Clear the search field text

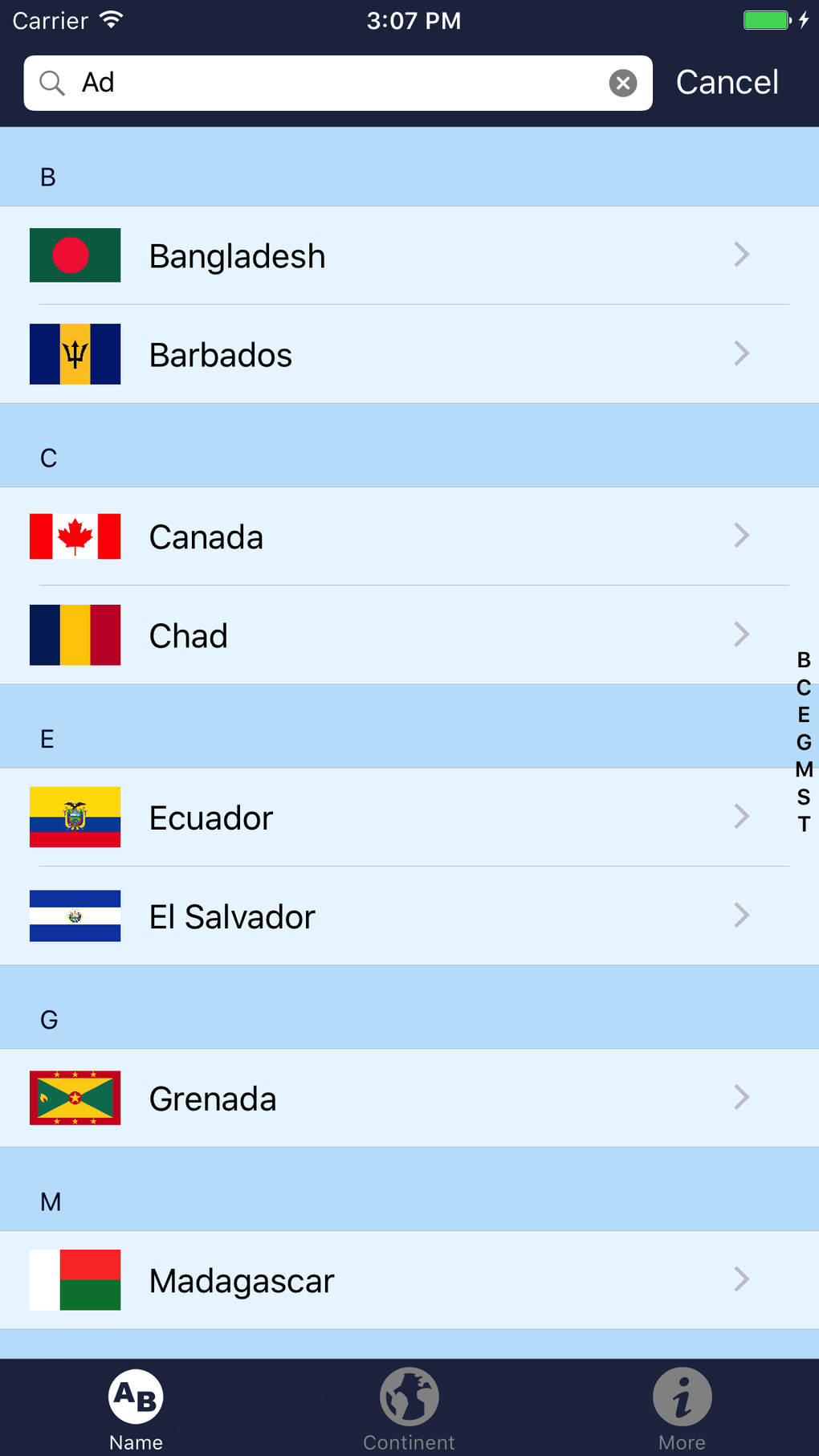click(623, 82)
